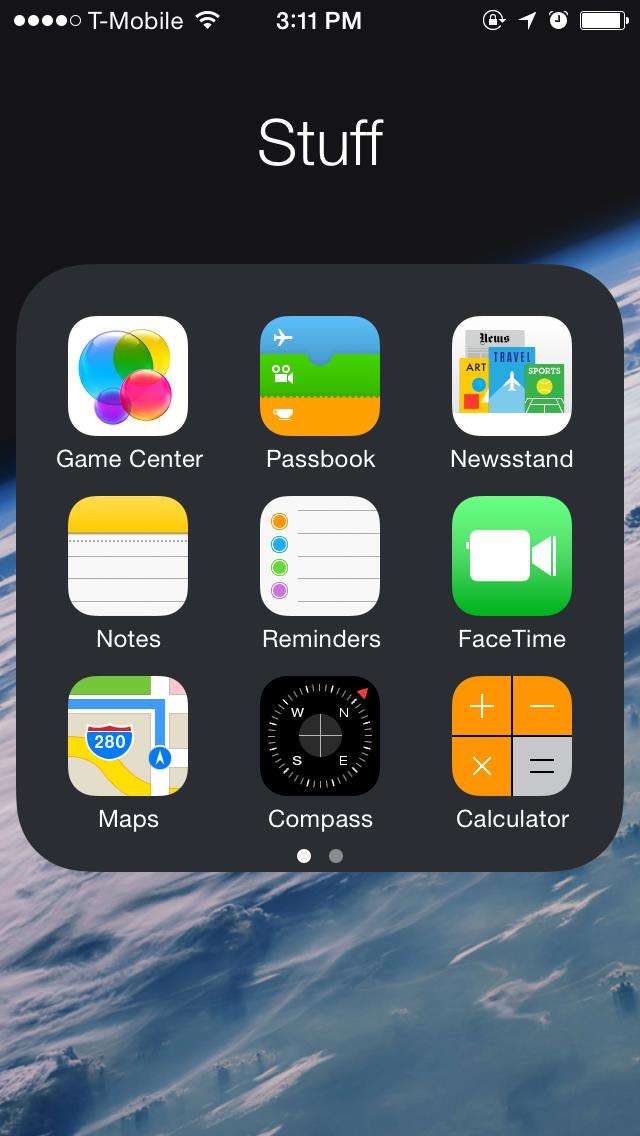Start the FaceTime app
The height and width of the screenshot is (1136, 640).
point(512,556)
